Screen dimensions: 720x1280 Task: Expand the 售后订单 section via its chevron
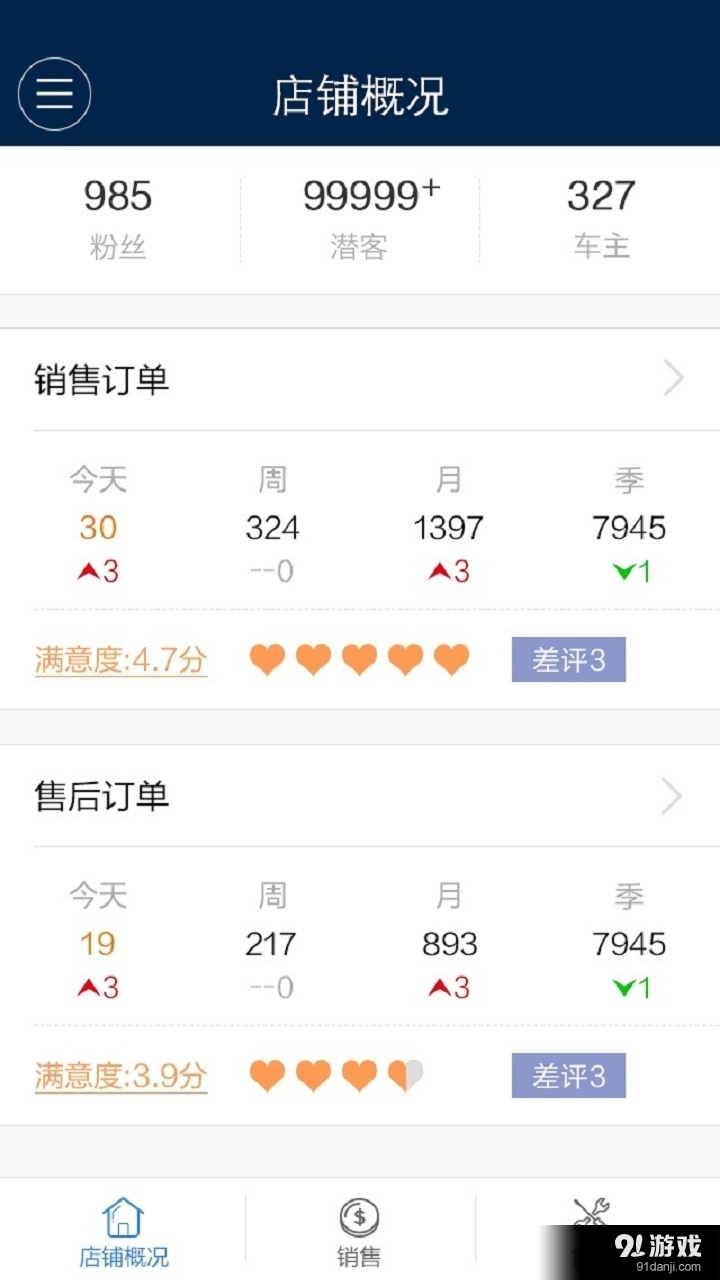673,796
